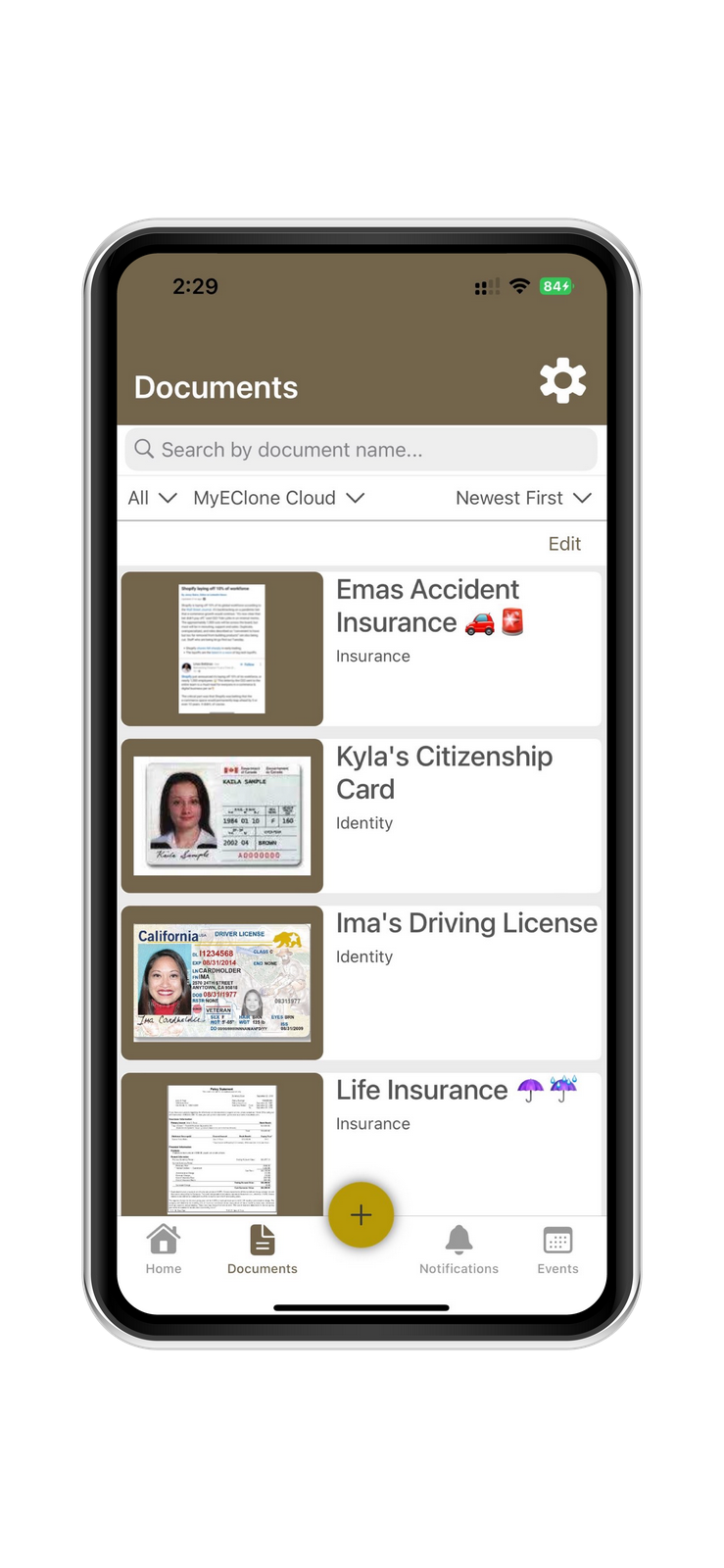Expand the All category filter
The height and width of the screenshot is (1568, 724).
click(152, 498)
